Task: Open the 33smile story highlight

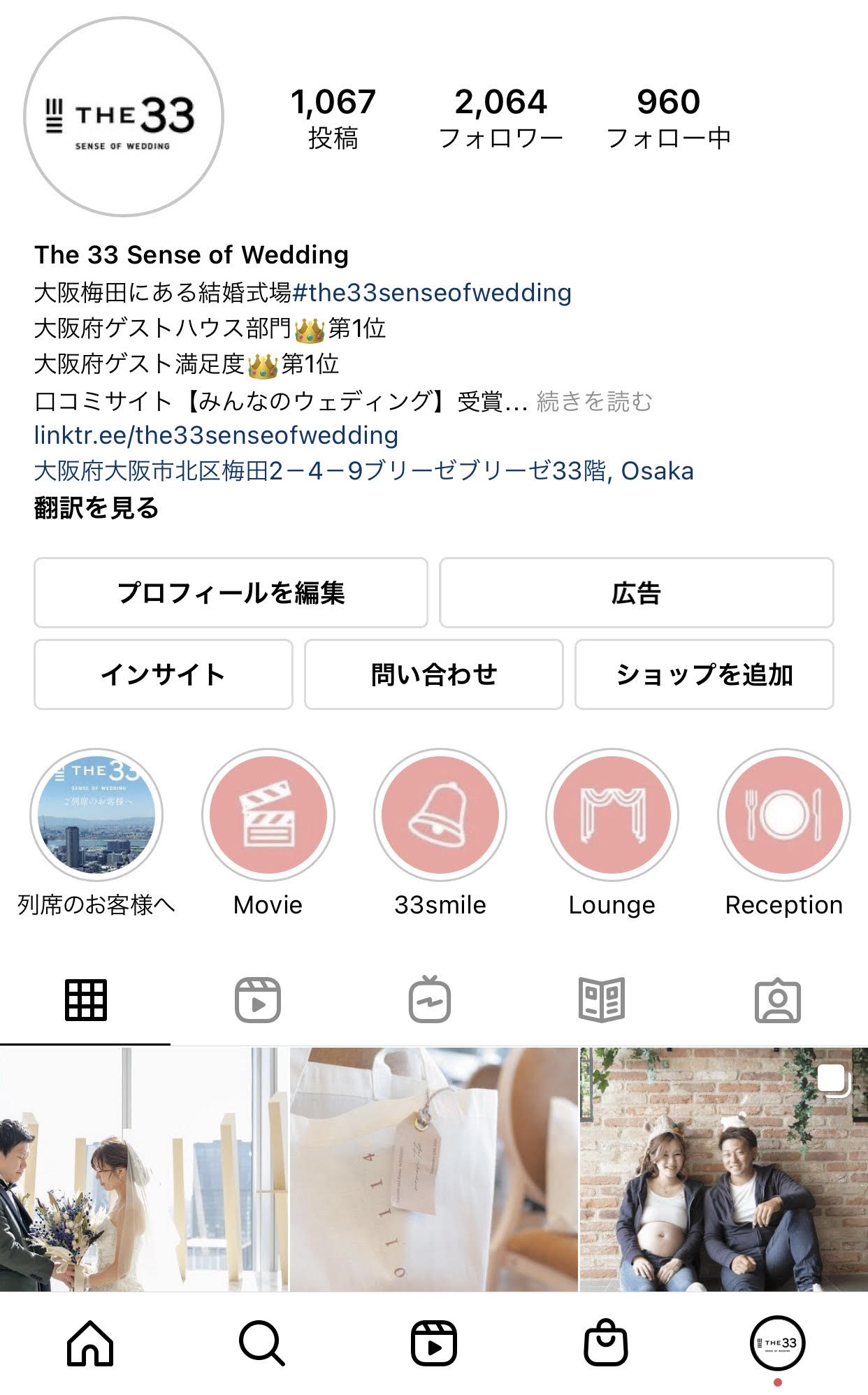Action: tap(440, 815)
